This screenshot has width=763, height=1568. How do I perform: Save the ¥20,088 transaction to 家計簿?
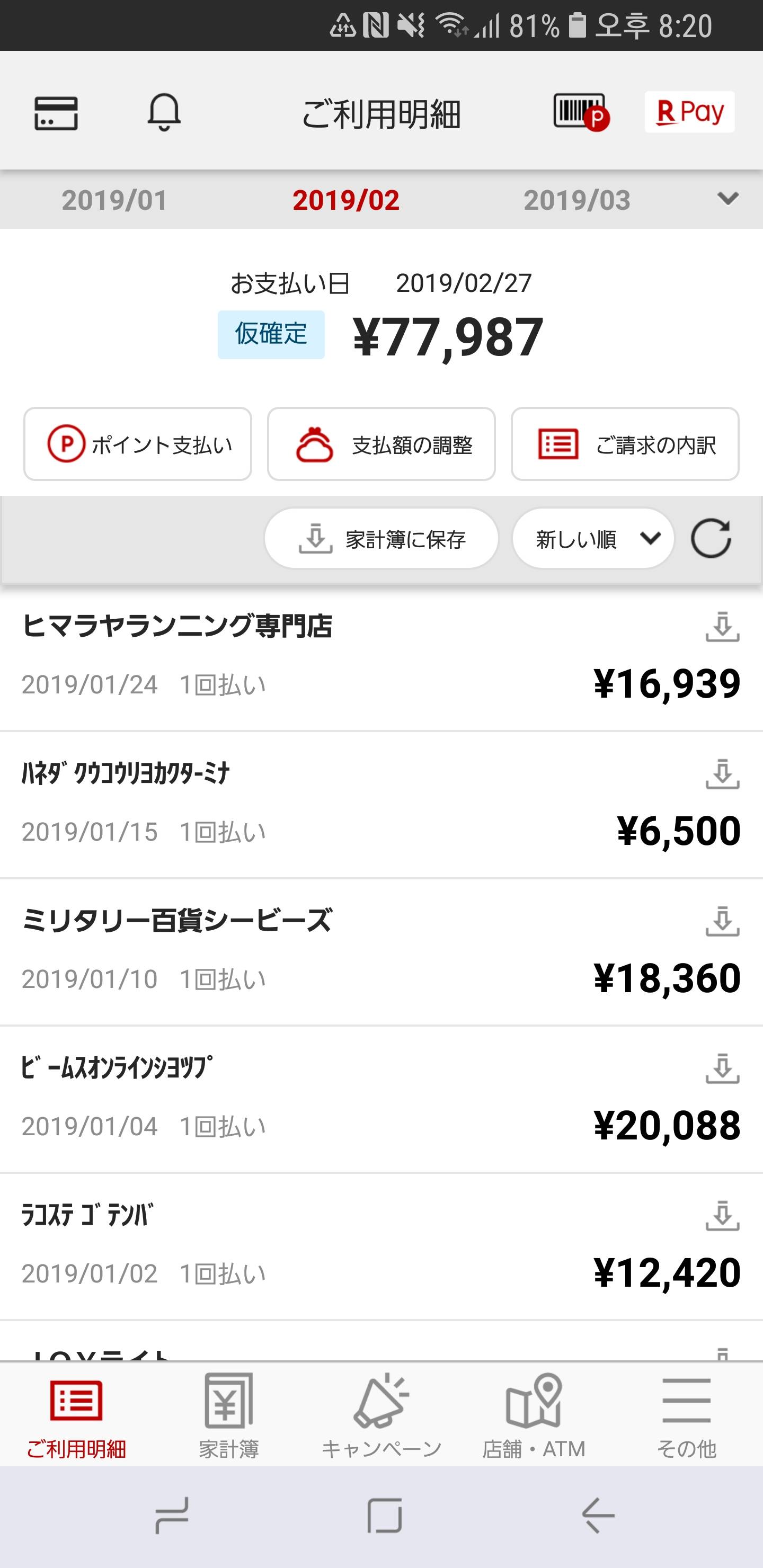[722, 1069]
